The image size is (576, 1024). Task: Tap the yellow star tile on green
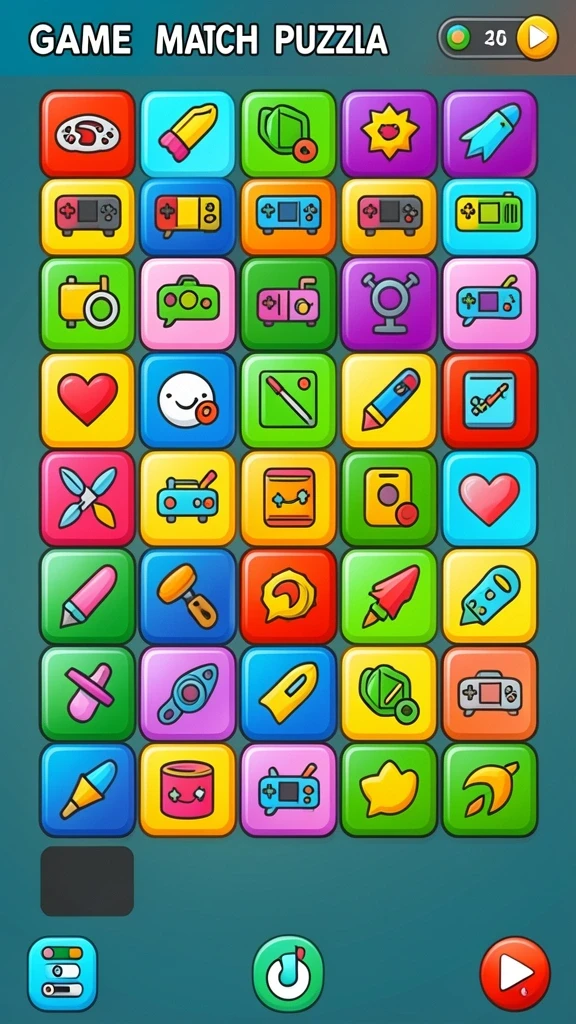(x=389, y=790)
